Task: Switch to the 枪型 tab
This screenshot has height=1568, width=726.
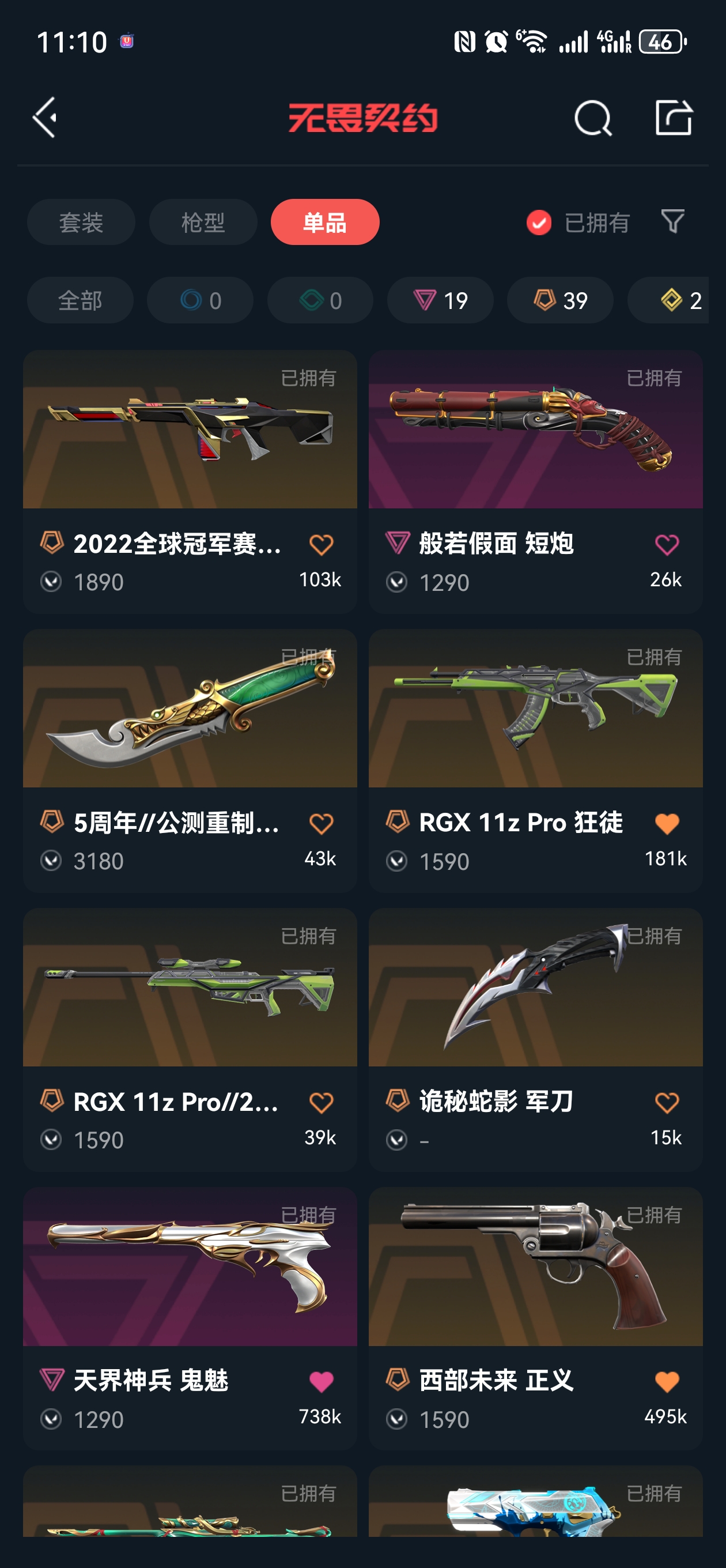Action: tap(203, 222)
